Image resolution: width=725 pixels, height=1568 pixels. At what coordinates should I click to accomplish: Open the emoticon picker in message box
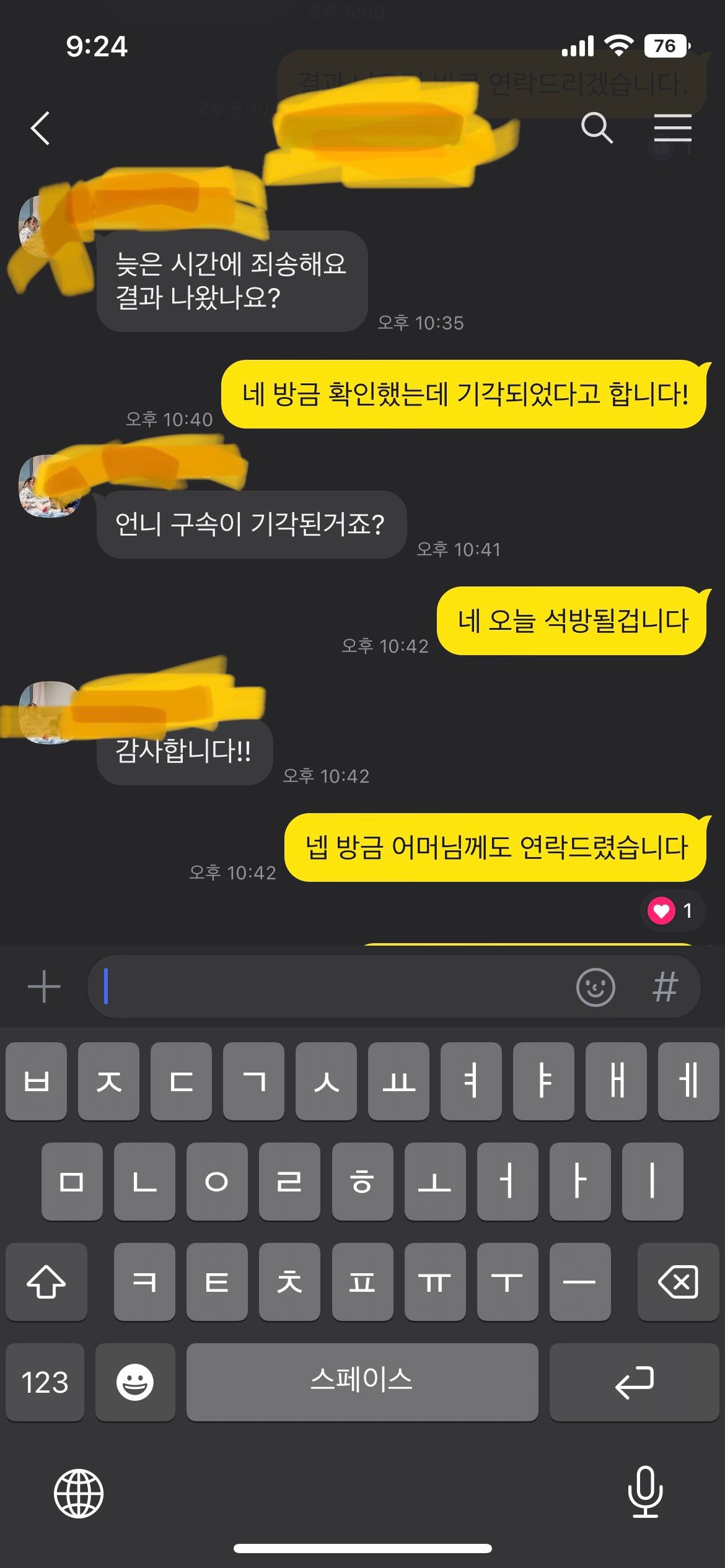tap(595, 987)
